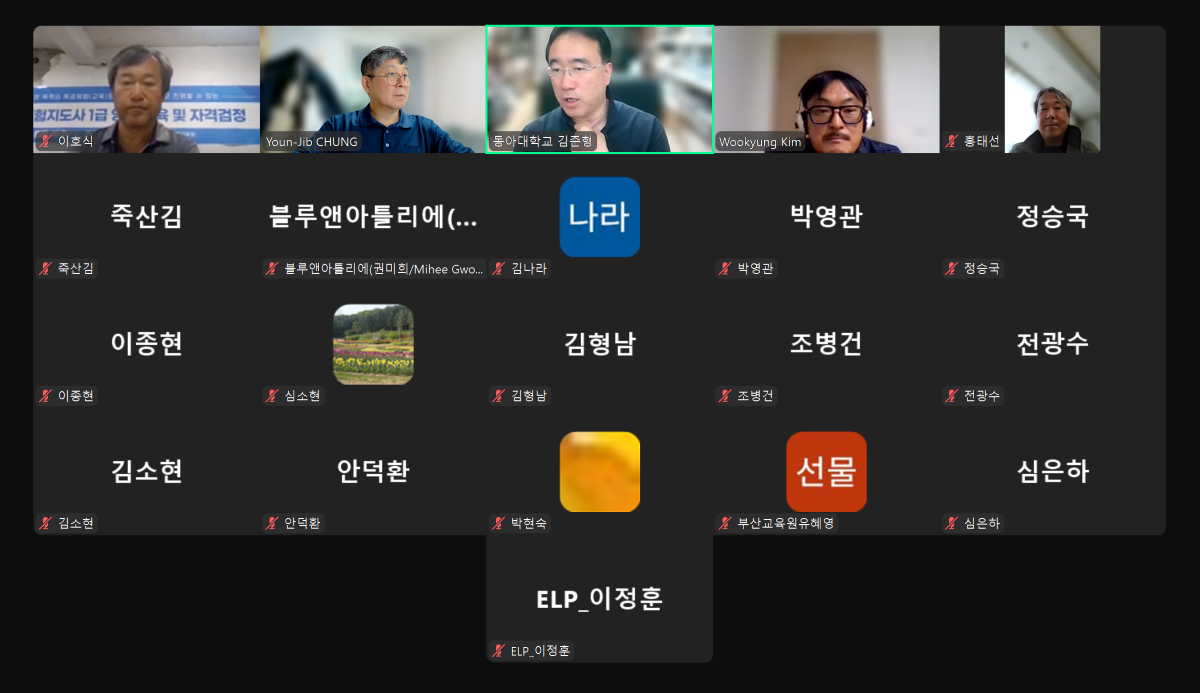Select the 김소현 participant tile

click(x=146, y=471)
